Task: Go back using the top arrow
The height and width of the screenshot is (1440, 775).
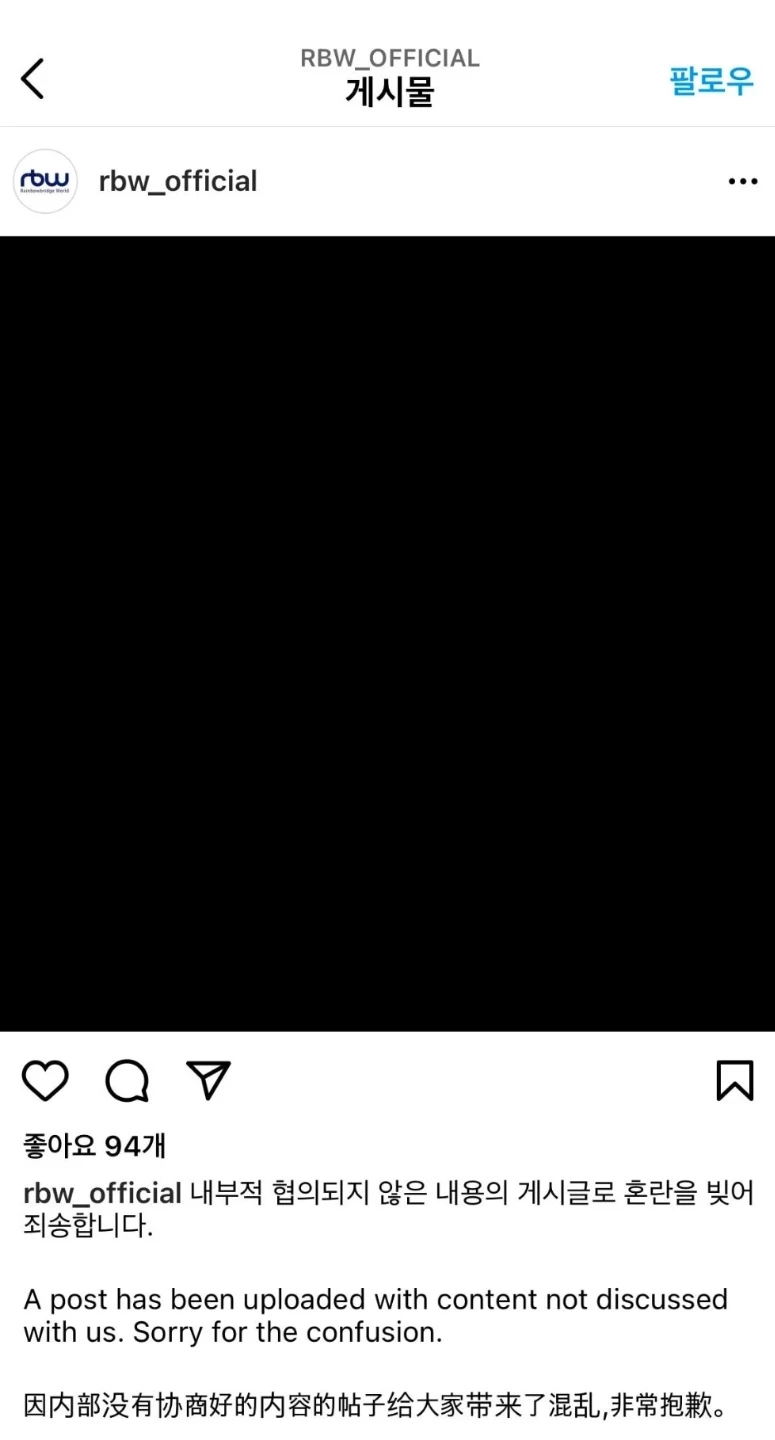Action: 33,78
